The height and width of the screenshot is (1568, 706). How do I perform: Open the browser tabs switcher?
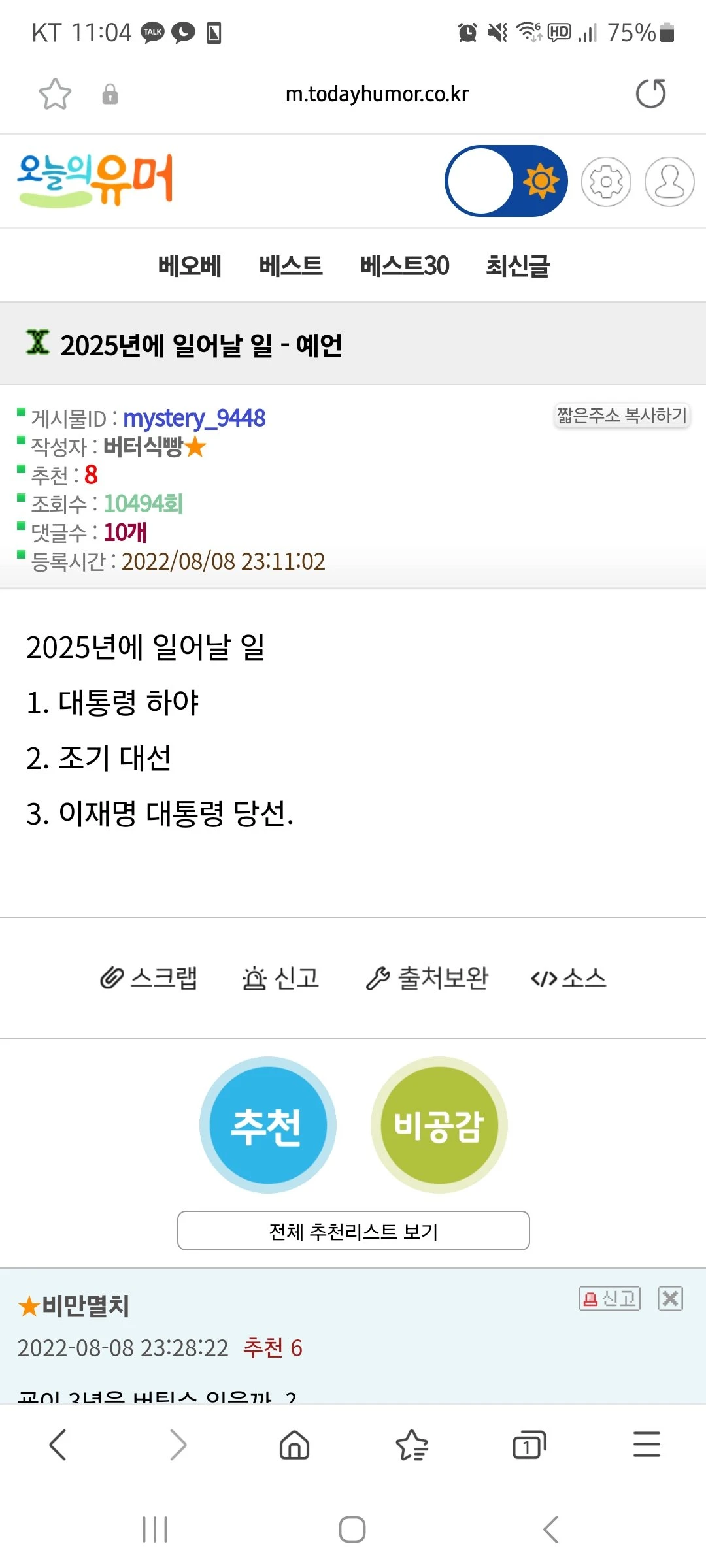(529, 1445)
